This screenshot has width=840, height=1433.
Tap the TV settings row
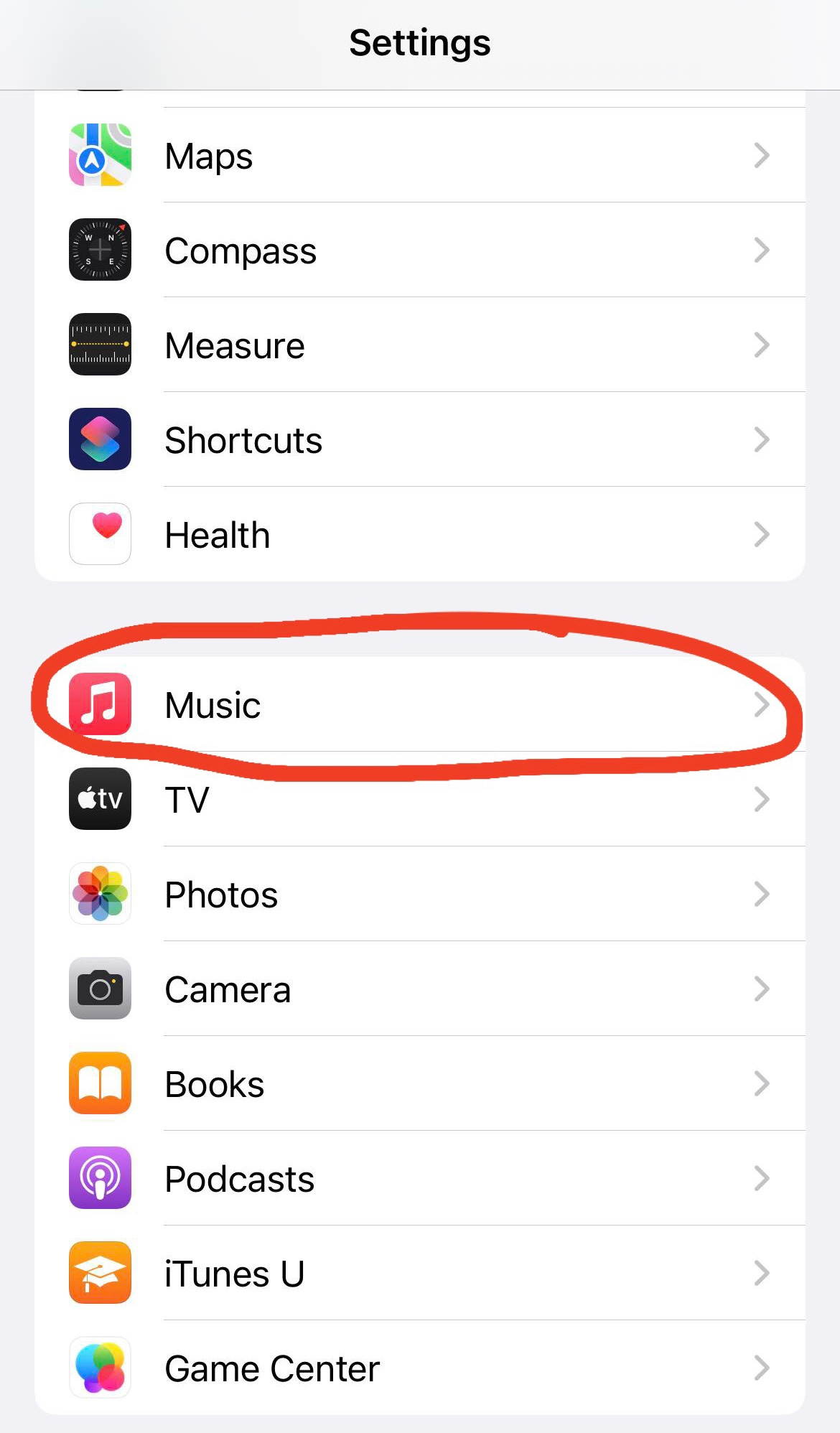[420, 799]
